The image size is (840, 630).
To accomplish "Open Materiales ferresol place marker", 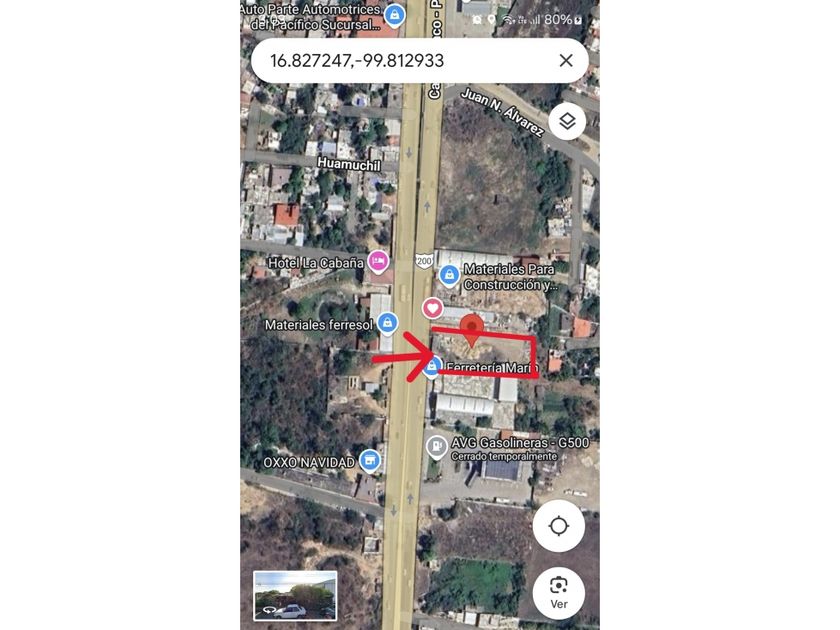I will point(388,323).
